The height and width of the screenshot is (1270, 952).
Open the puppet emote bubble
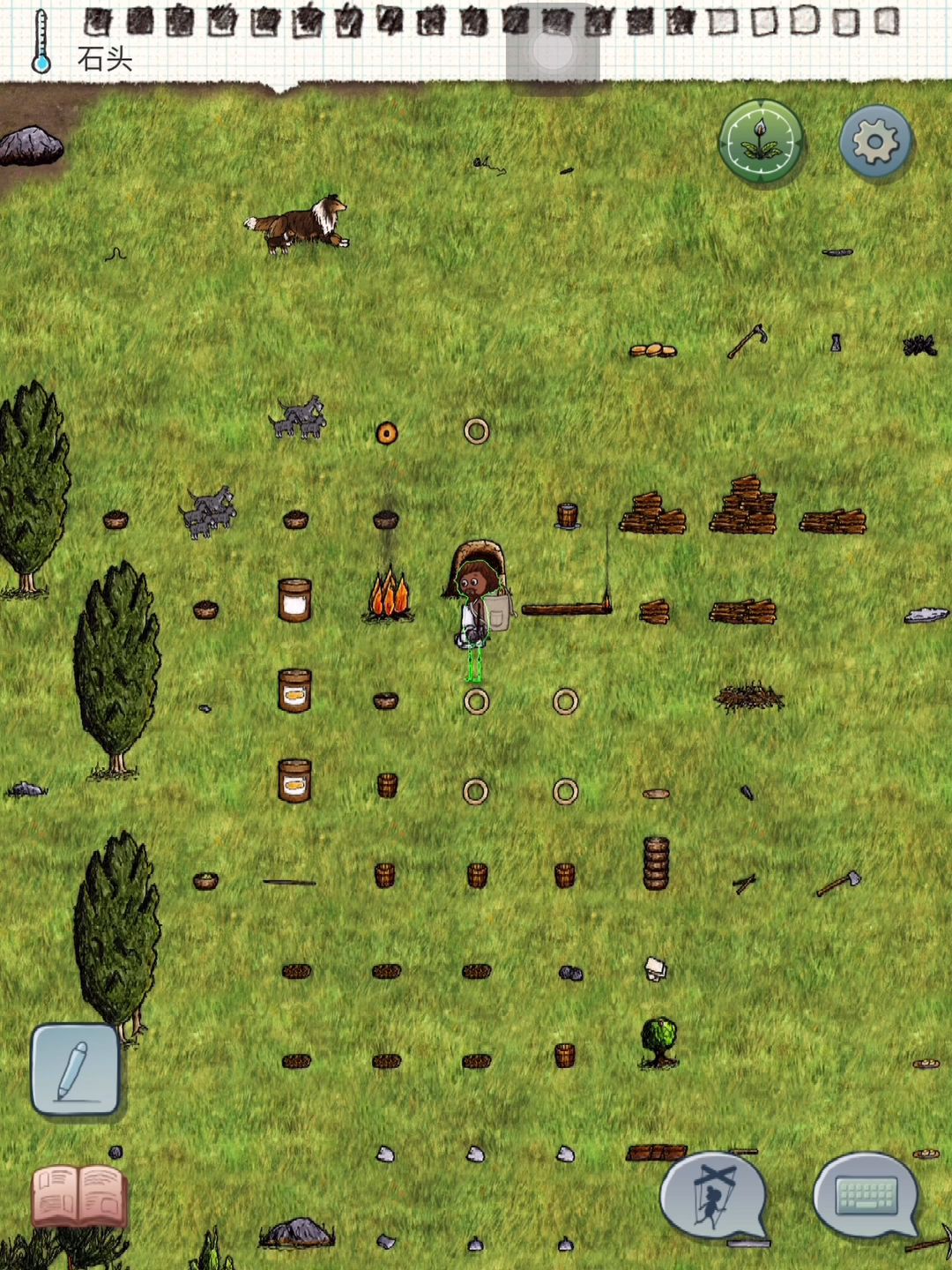(x=716, y=1197)
